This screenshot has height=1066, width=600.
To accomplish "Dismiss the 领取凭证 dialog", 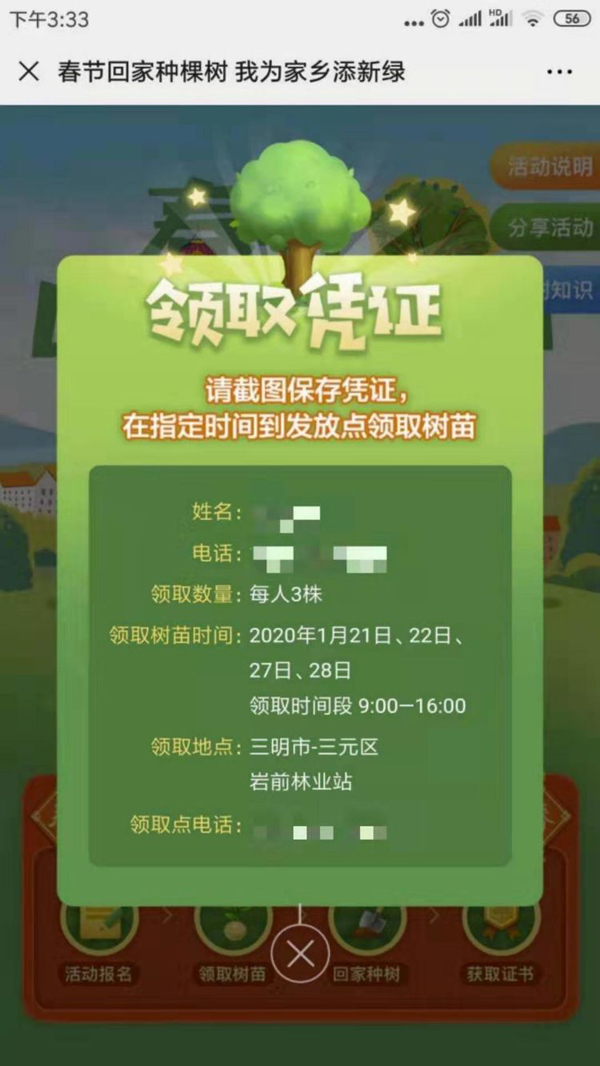I will tap(299, 953).
